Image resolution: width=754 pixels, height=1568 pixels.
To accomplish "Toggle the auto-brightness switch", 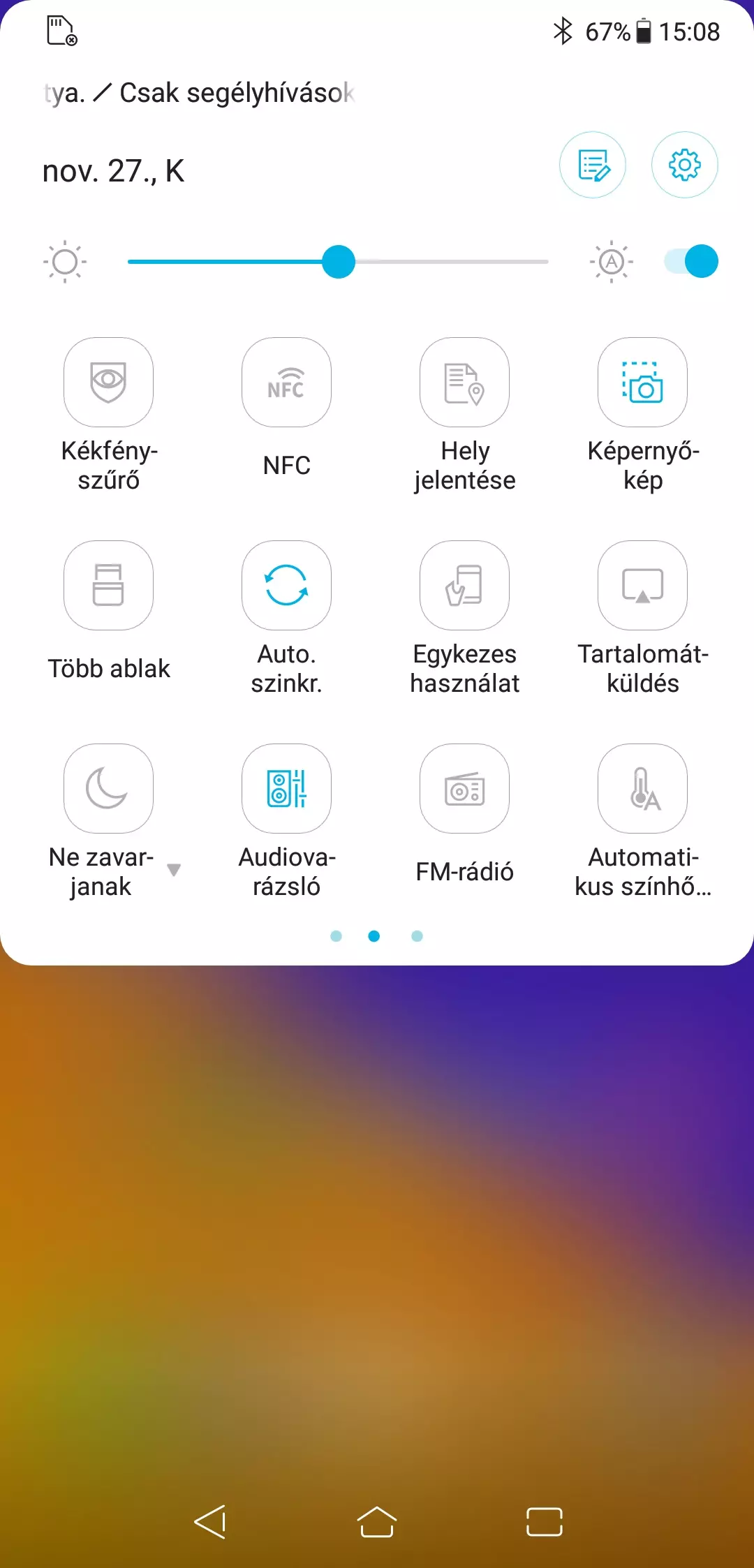I will (691, 262).
